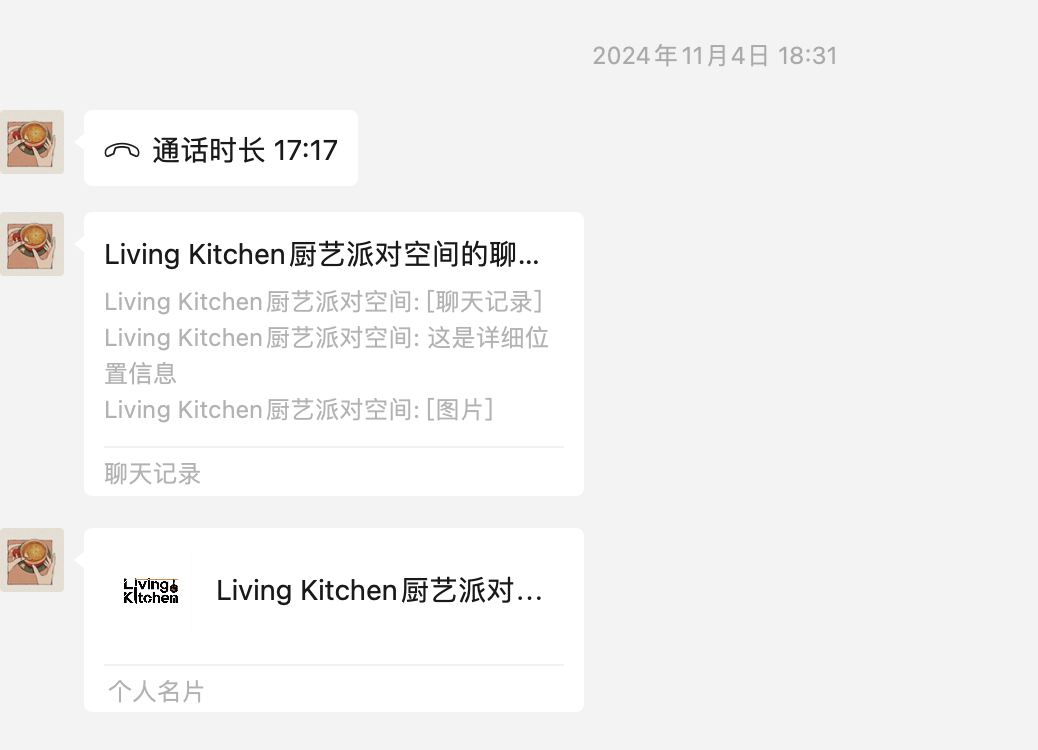This screenshot has height=750, width=1038.
Task: Tap the sender's avatar beside the call message
Action: [32, 142]
